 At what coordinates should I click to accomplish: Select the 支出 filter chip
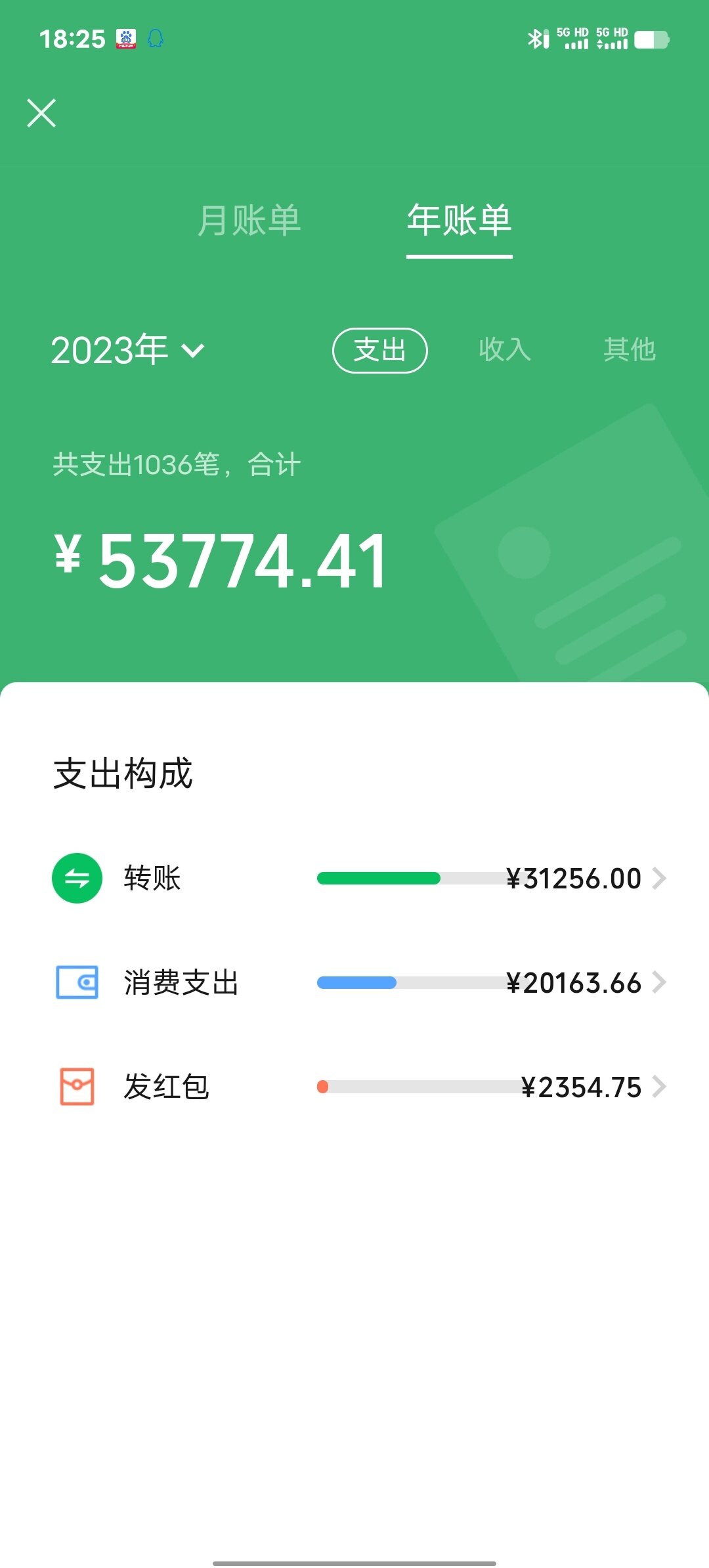(x=380, y=350)
